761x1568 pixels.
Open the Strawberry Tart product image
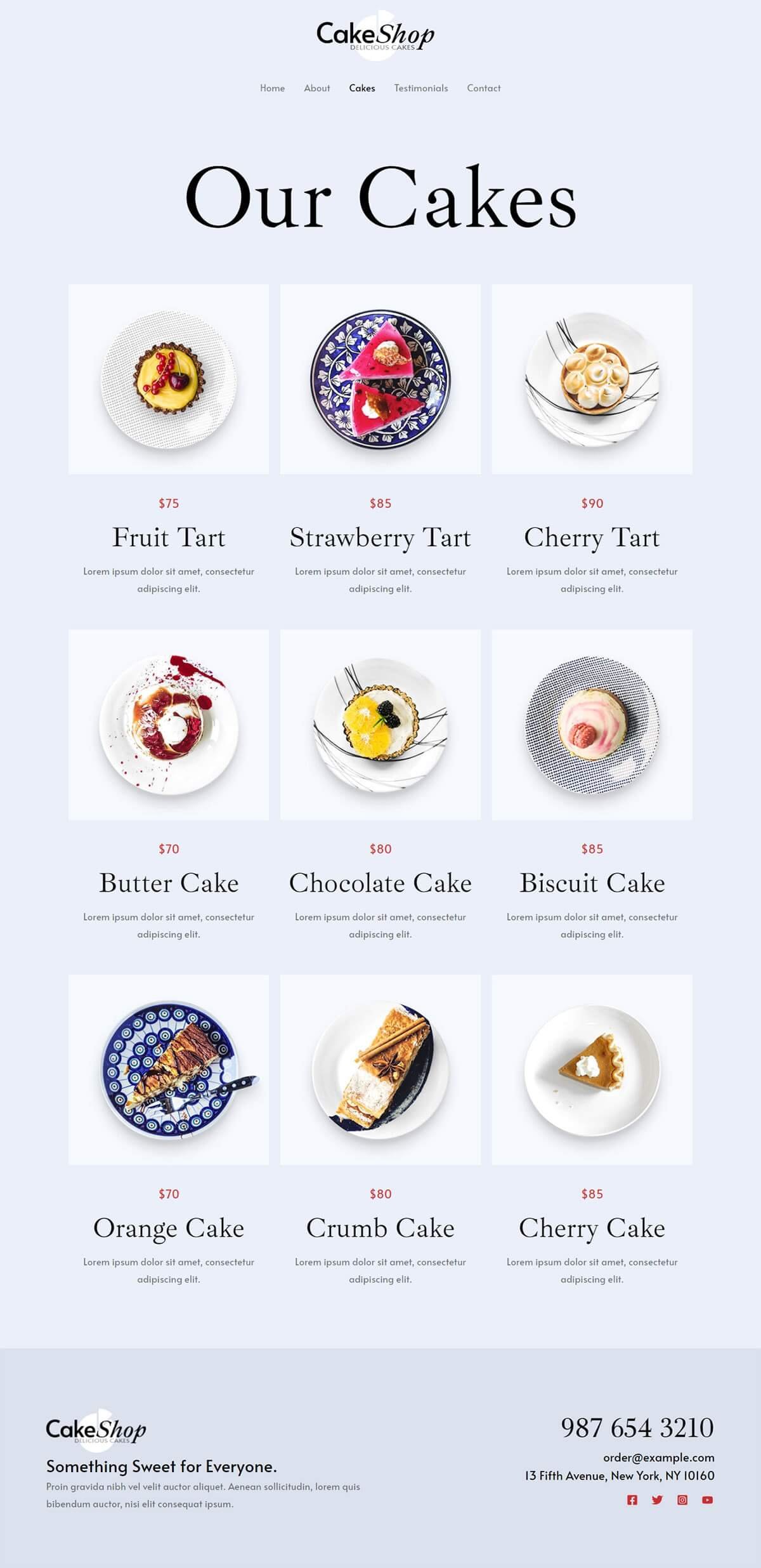[380, 379]
